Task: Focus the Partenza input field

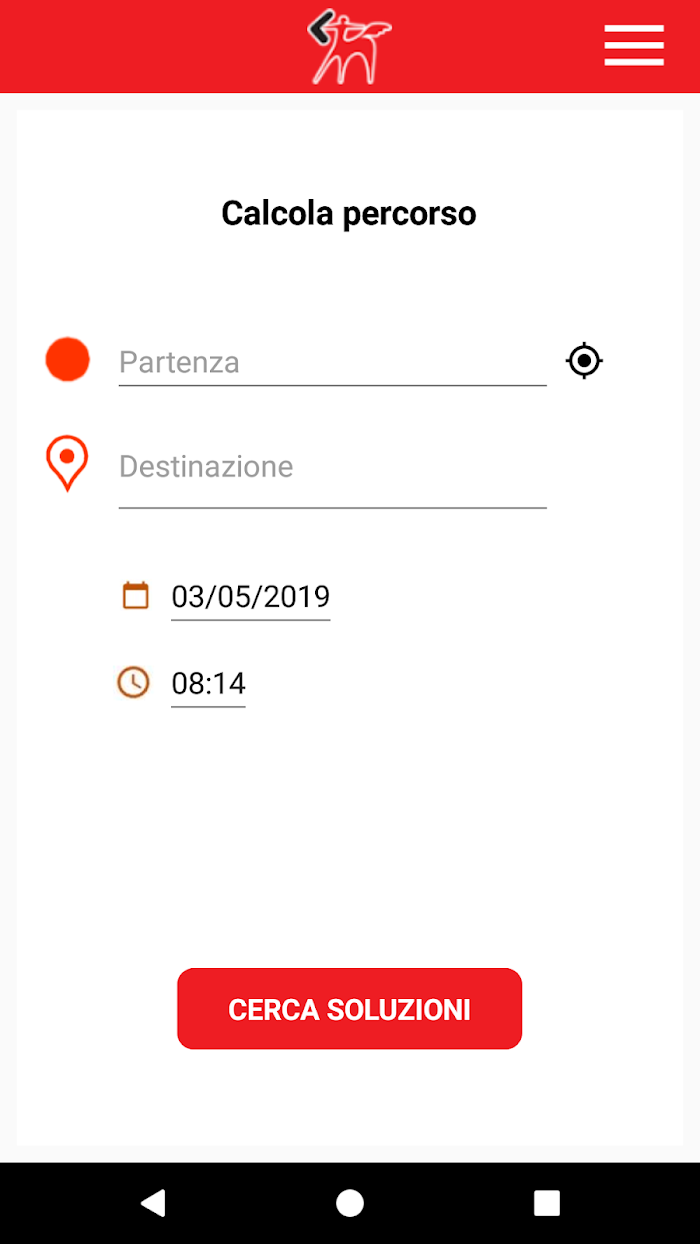Action: [x=332, y=362]
